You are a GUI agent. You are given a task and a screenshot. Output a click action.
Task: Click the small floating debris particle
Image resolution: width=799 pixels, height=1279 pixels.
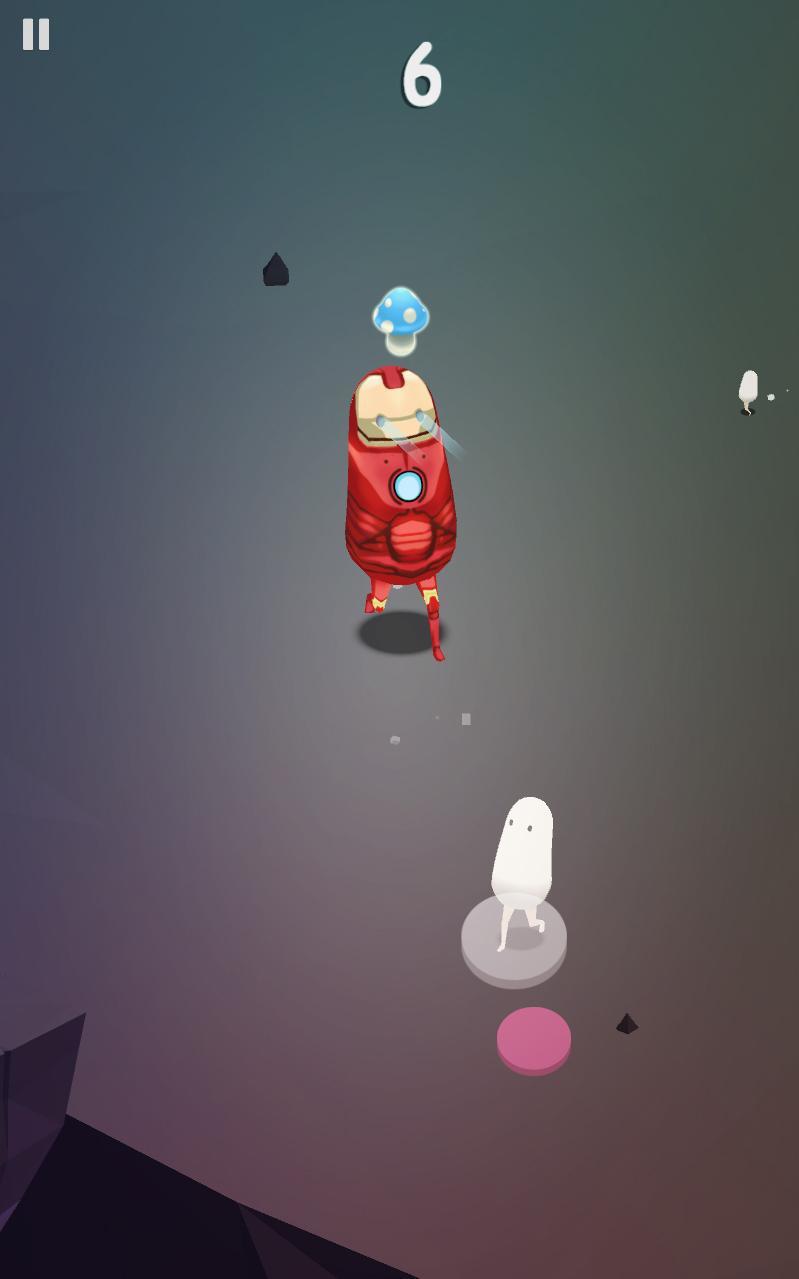(x=464, y=719)
